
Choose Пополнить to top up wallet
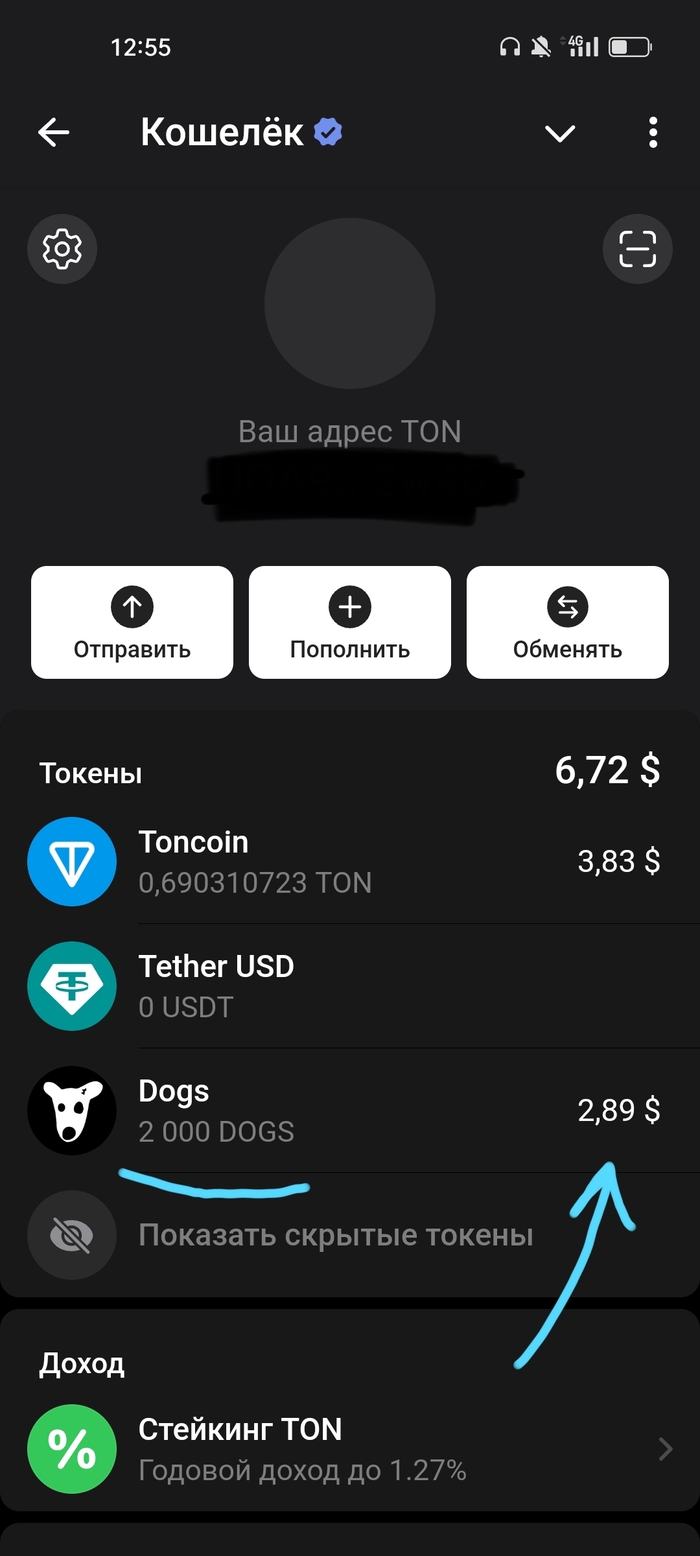click(x=350, y=623)
